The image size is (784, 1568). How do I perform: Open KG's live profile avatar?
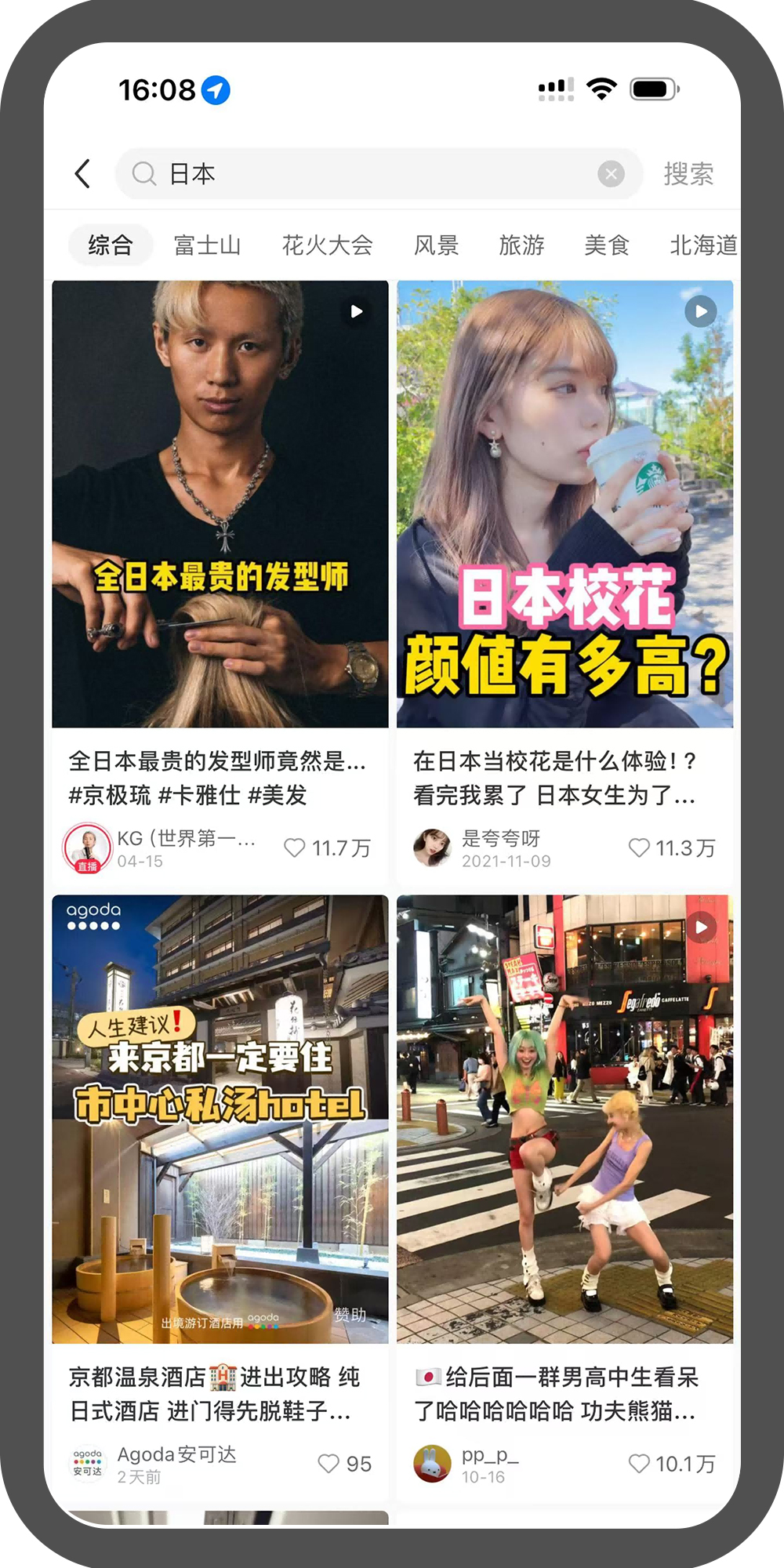tap(87, 848)
